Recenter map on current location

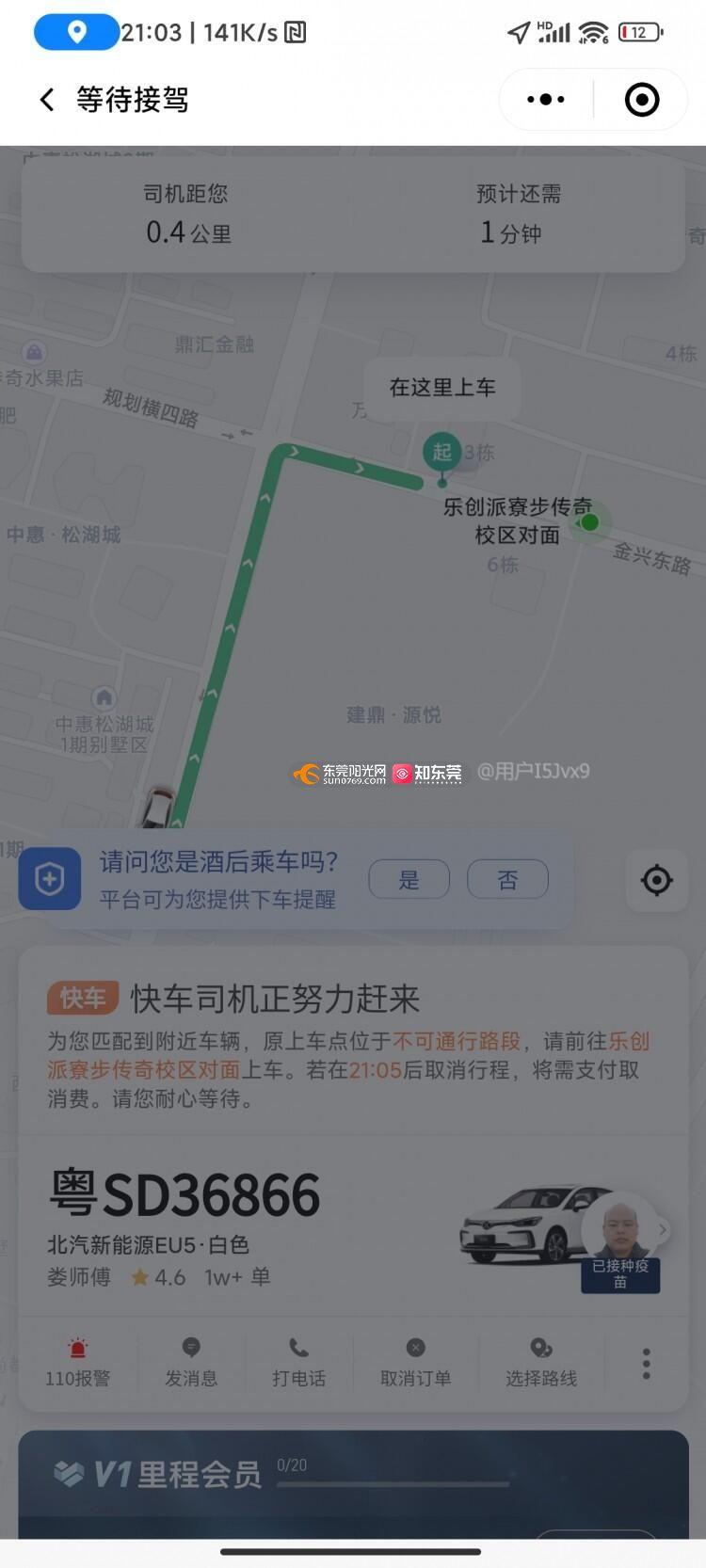pos(656,880)
